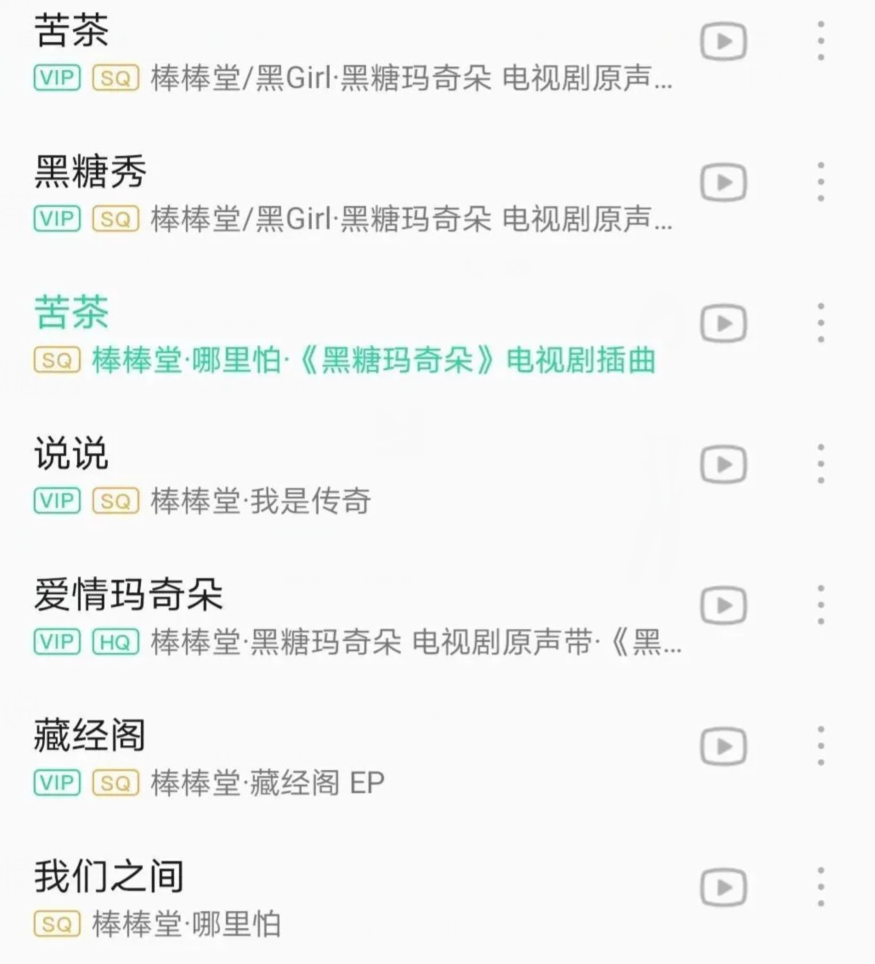Click the VIP badge on 说说
Screen dimensions: 875x964
click(57, 502)
